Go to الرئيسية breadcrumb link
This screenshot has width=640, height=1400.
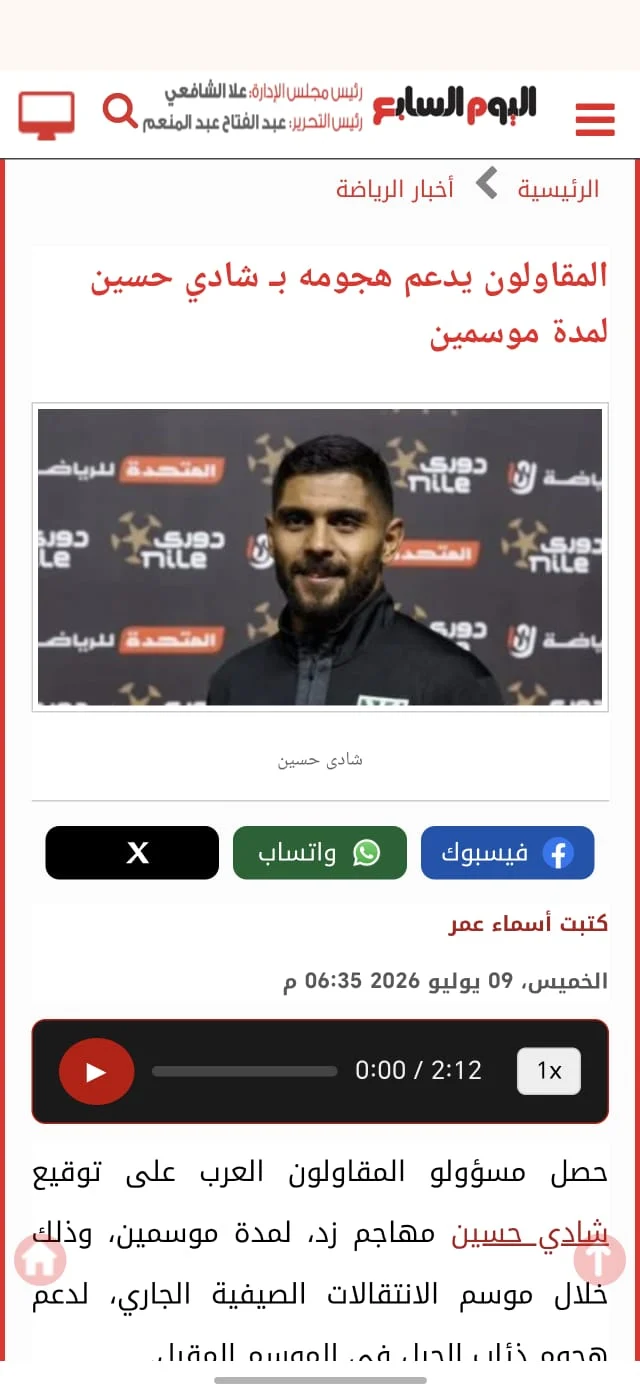(558, 189)
